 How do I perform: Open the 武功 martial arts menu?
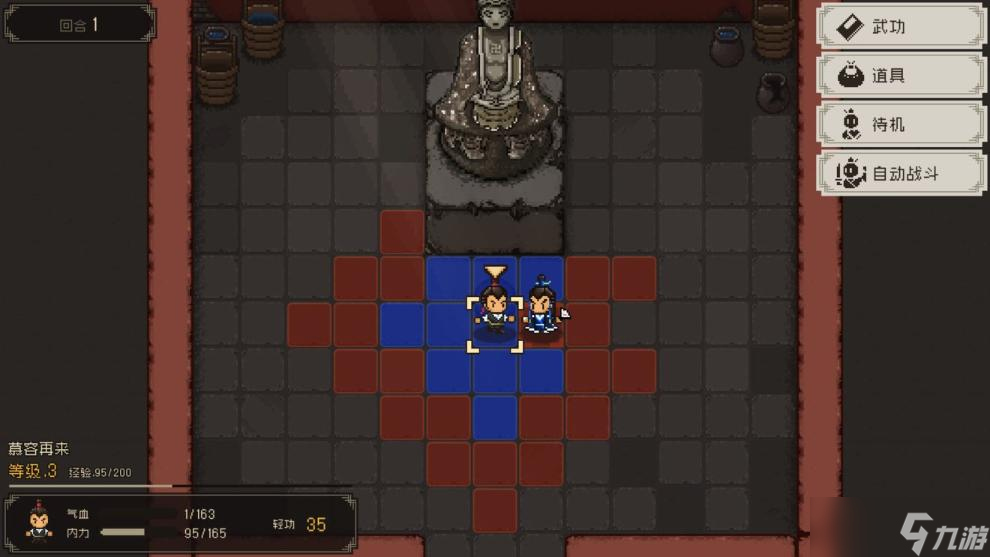click(x=901, y=27)
